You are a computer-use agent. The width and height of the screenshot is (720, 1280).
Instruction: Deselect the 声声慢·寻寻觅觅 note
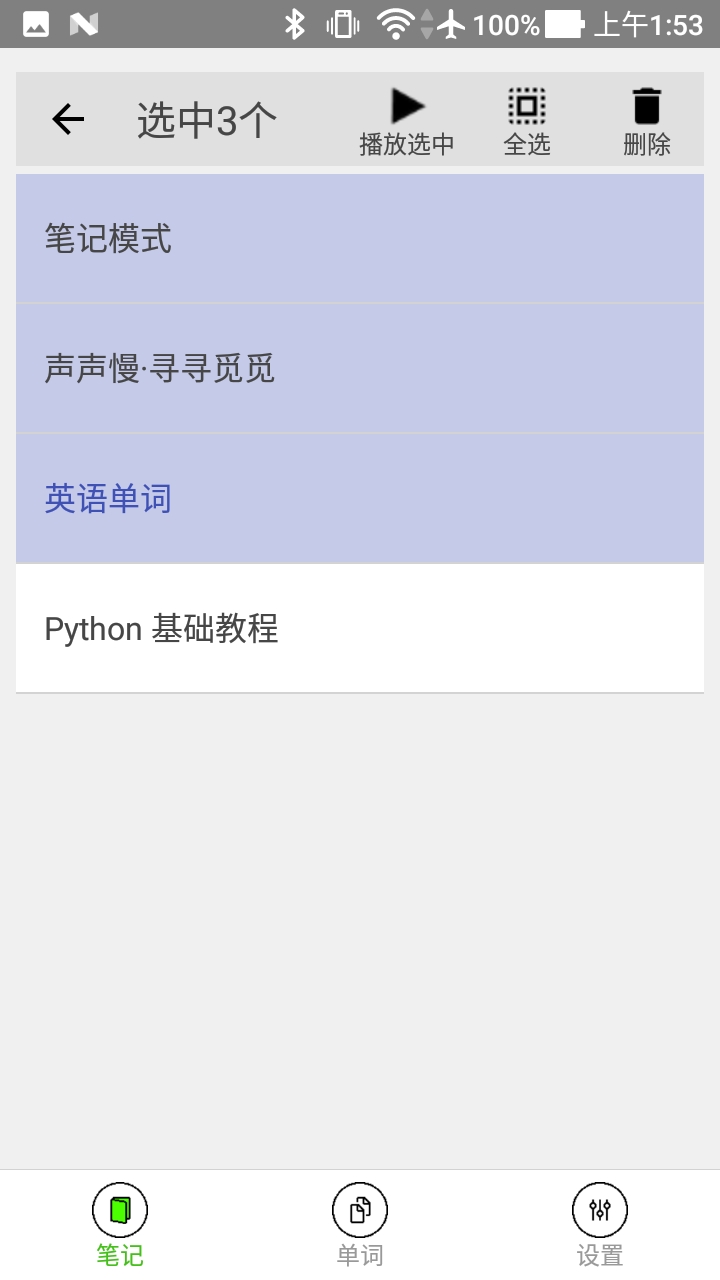pos(360,368)
